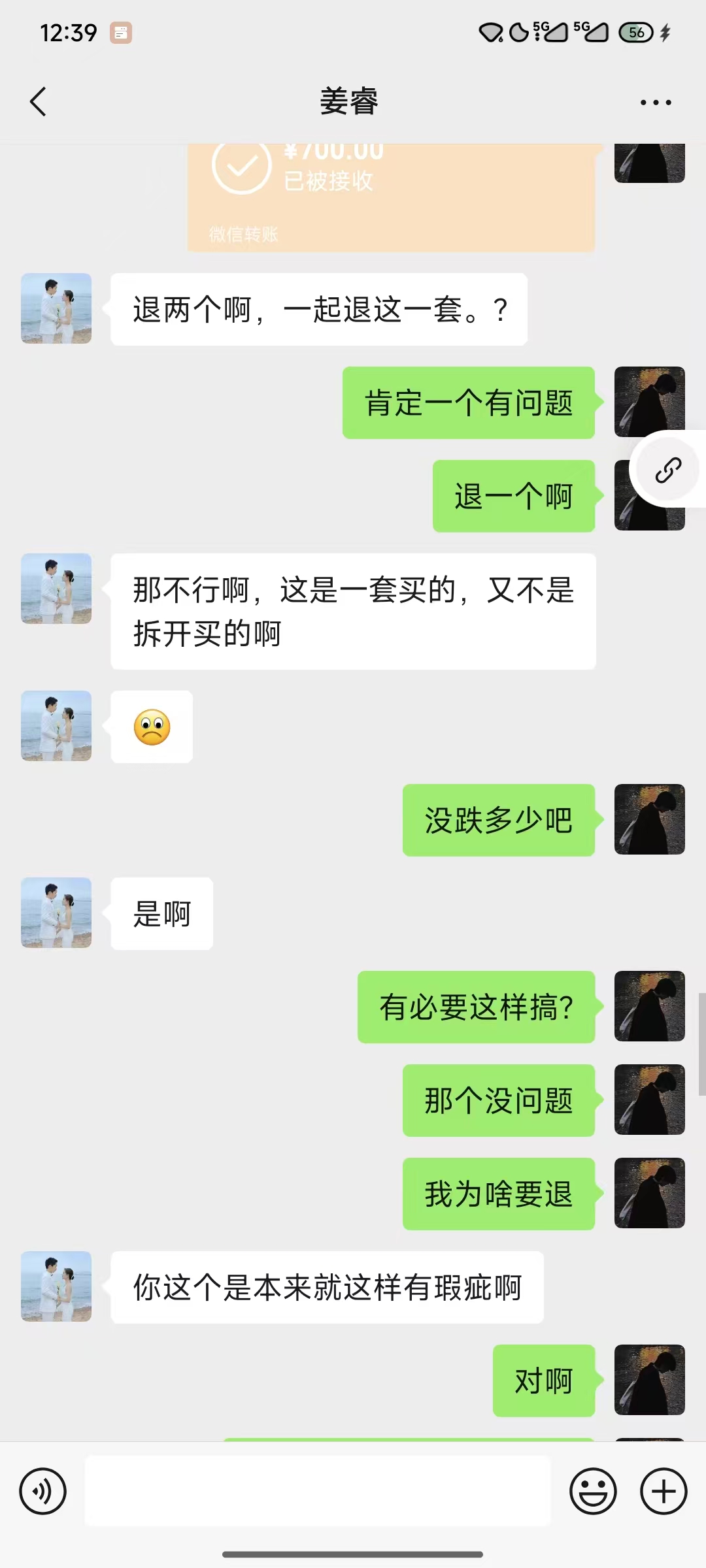Open my avatar next to 对啊 message
Image resolution: width=706 pixels, height=1568 pixels.
coord(650,1380)
